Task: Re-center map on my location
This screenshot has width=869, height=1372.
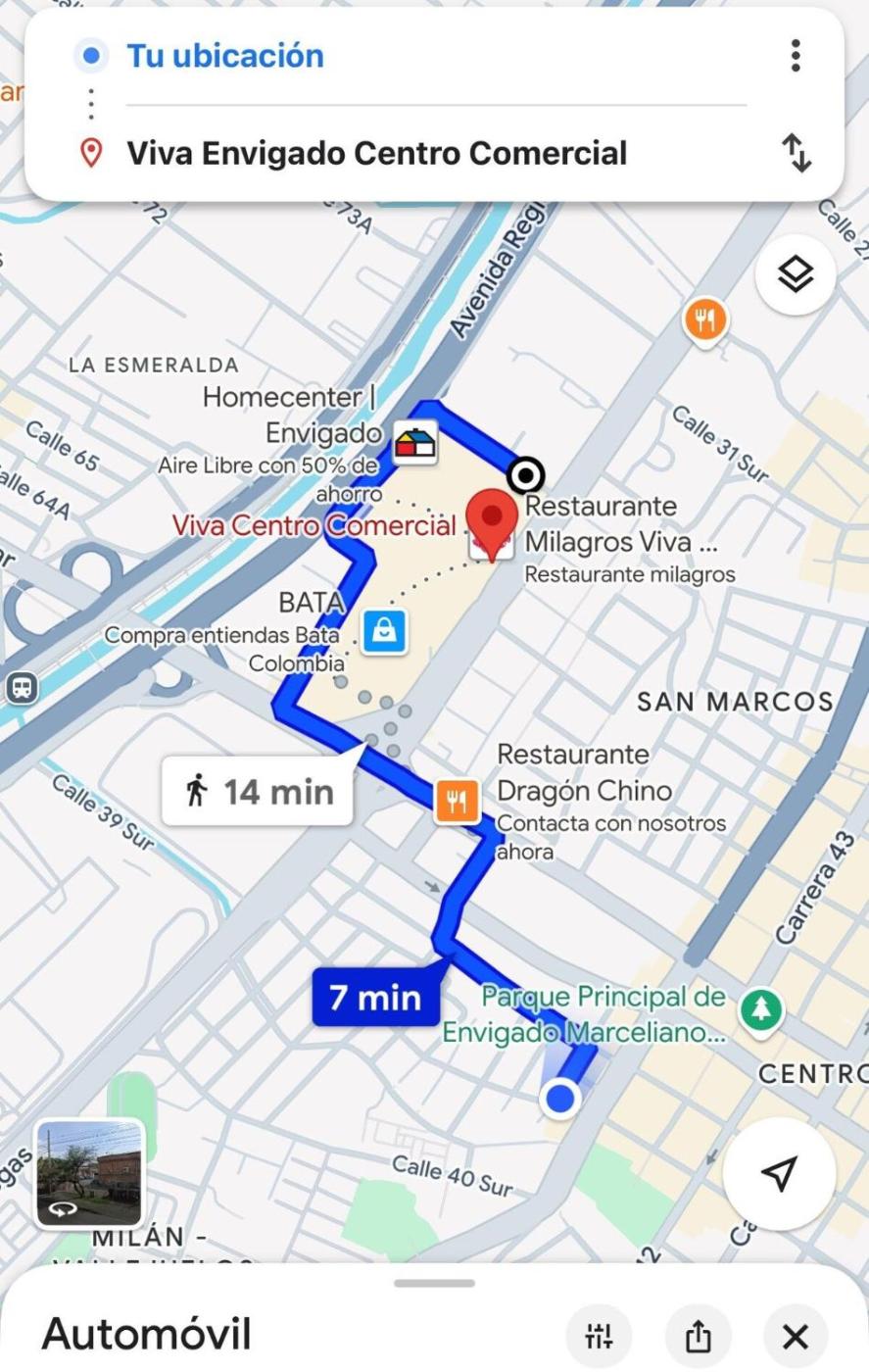Action: (779, 1173)
